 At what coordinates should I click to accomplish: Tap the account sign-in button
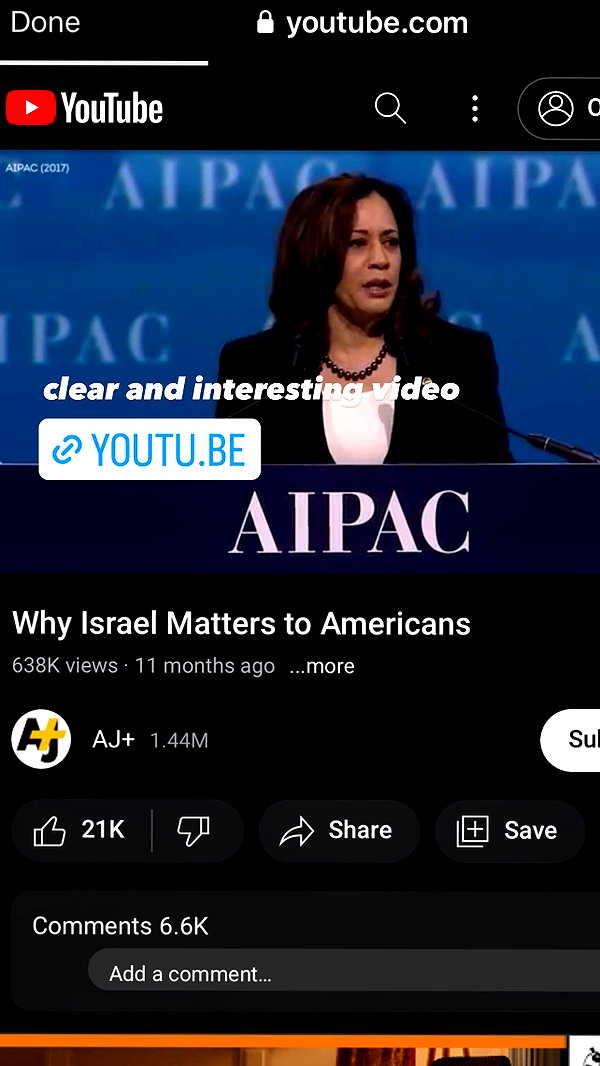point(559,108)
